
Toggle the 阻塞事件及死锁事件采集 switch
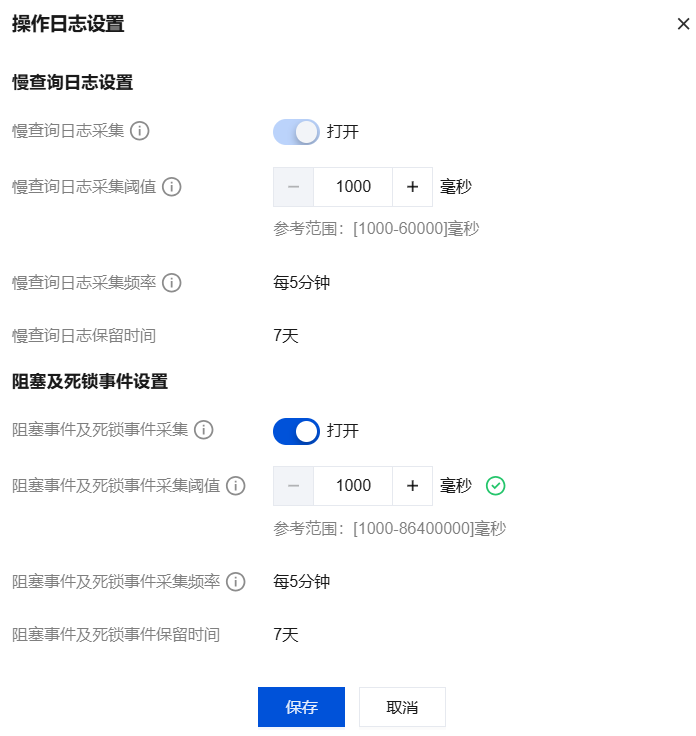296,431
